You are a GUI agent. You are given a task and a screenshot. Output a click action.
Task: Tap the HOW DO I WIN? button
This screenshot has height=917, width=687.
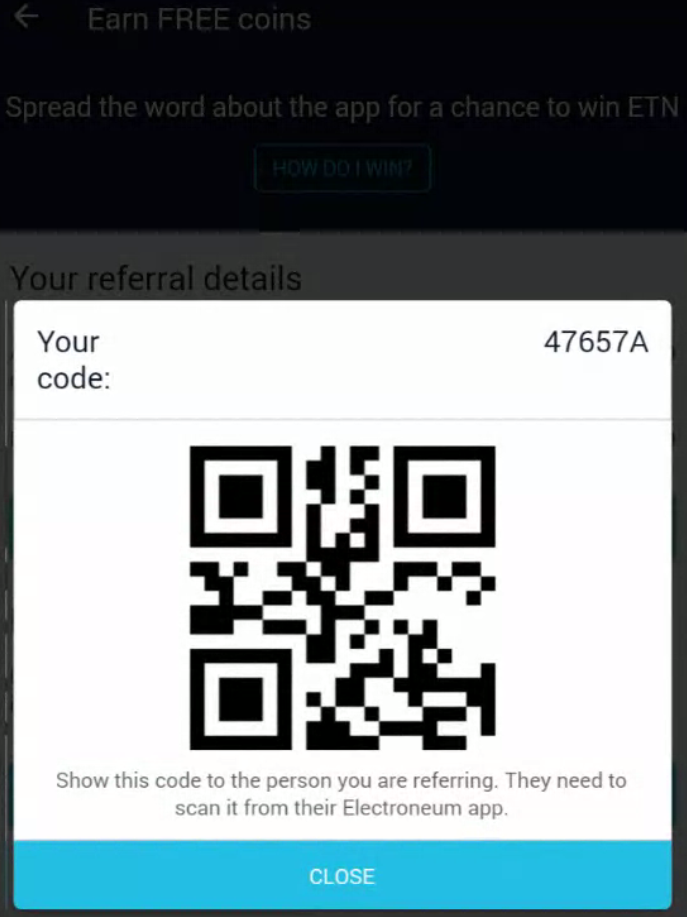pos(342,168)
